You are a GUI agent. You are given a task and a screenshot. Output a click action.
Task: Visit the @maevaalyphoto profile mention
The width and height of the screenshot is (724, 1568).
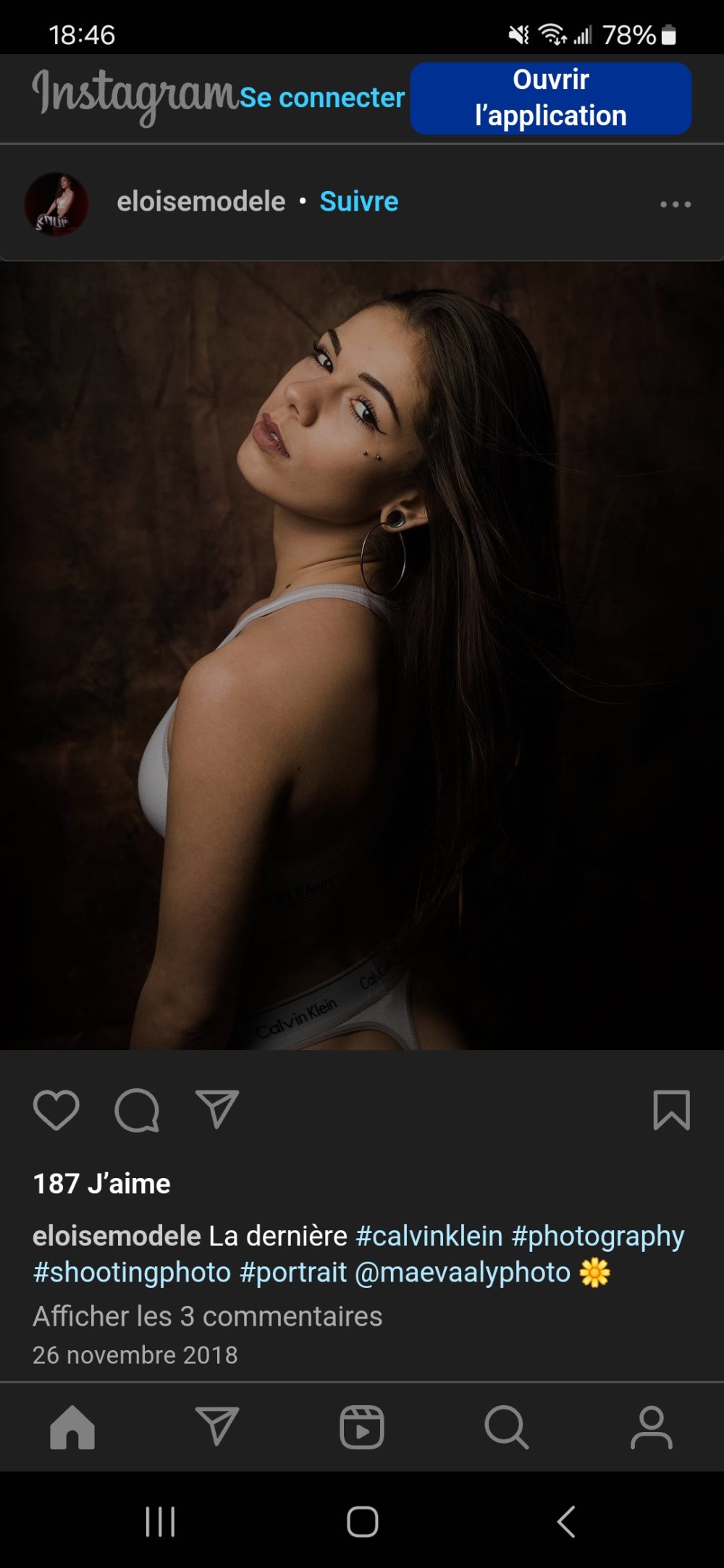coord(462,1272)
